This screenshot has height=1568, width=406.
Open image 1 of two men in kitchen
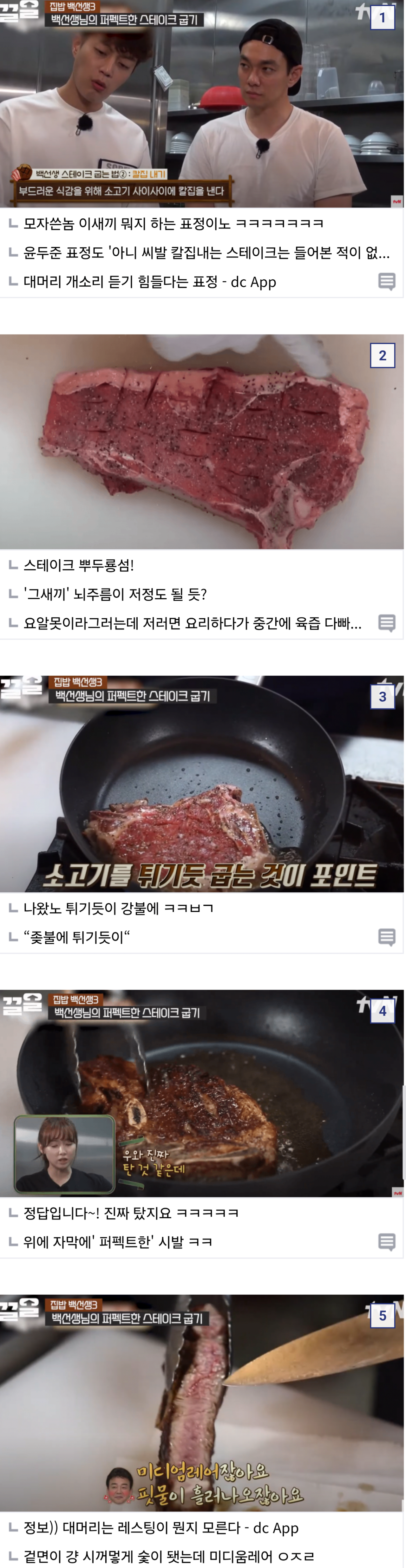[201, 103]
